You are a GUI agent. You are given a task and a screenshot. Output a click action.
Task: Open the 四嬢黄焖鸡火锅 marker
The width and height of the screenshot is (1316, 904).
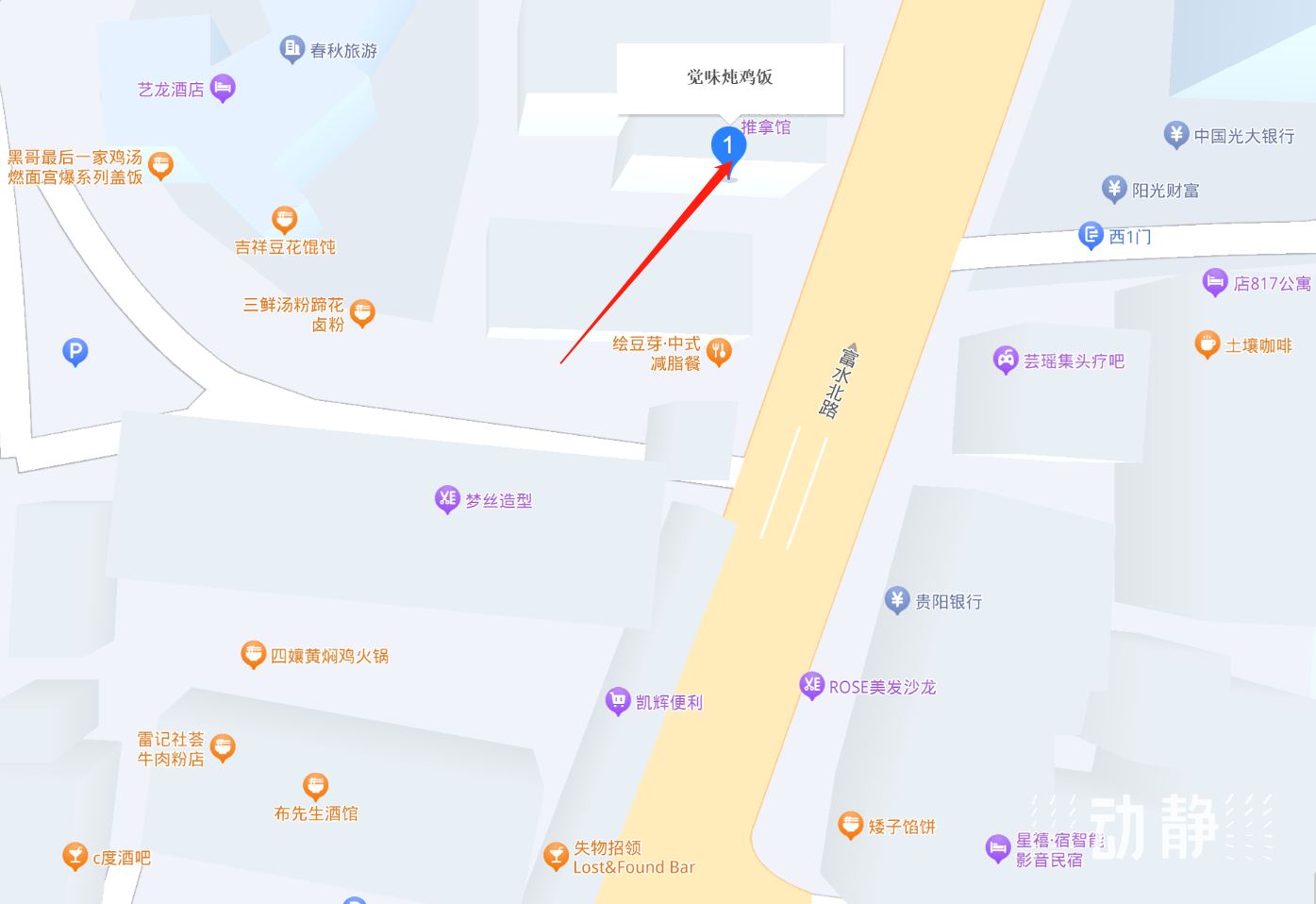[253, 654]
